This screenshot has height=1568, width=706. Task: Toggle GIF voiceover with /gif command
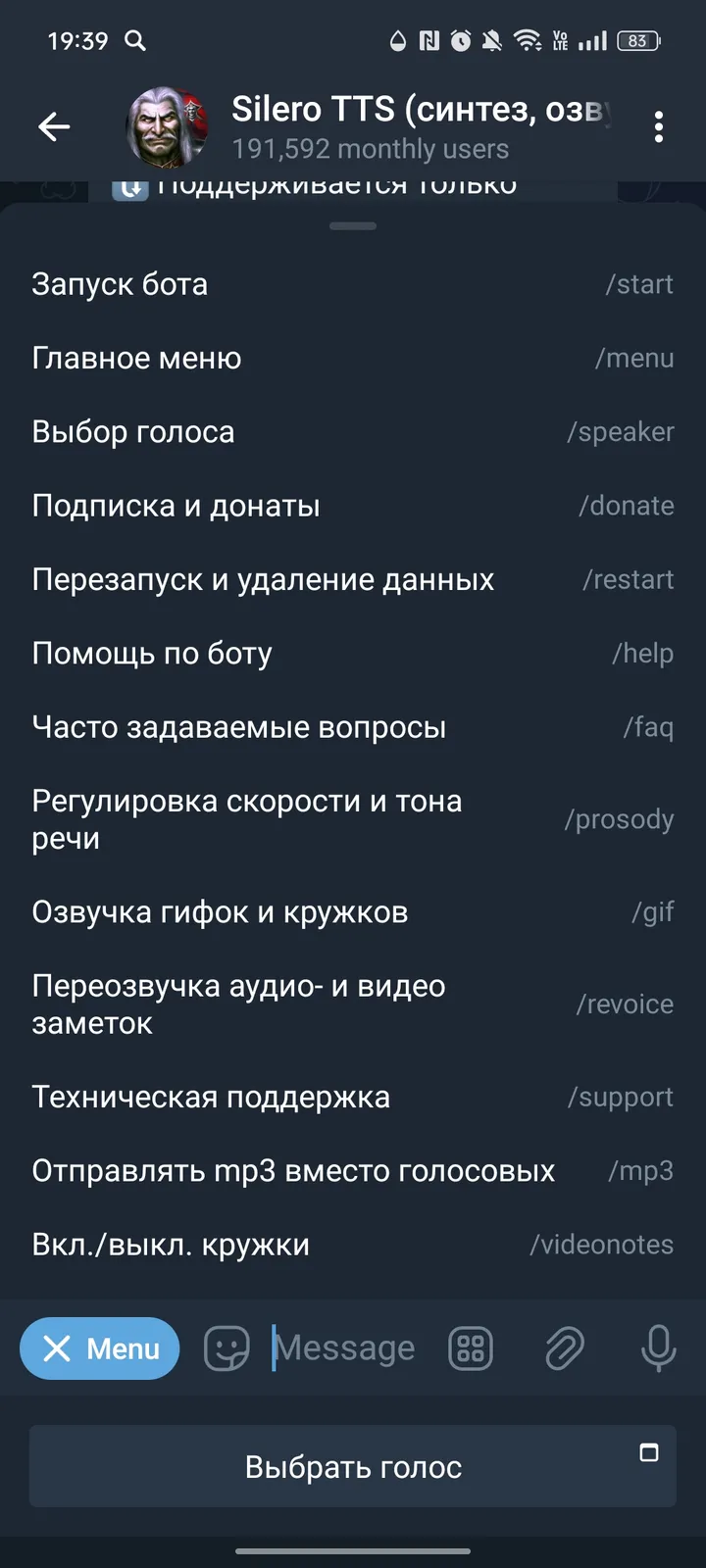353,911
